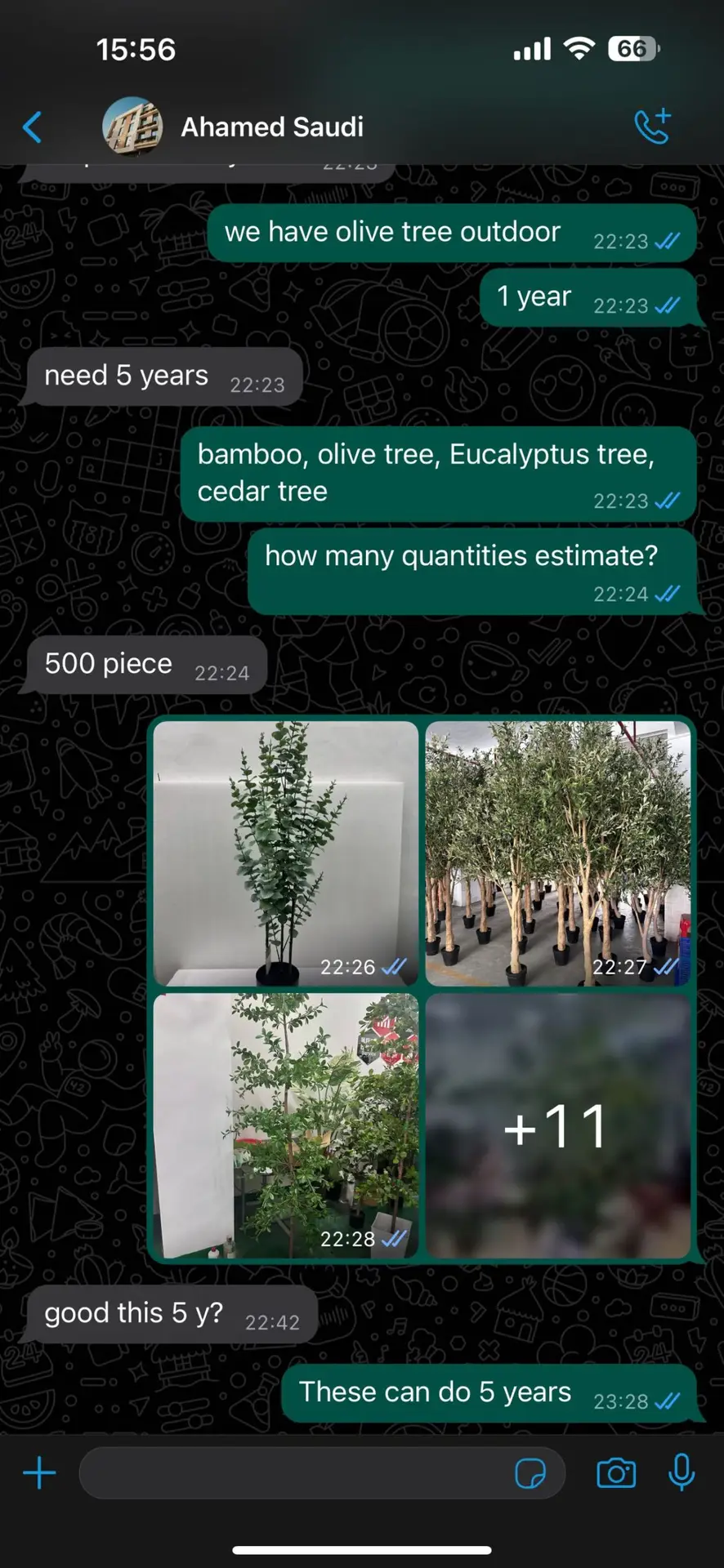This screenshot has width=724, height=1568.
Task: Open the olive trees photo sent 22:27
Action: click(x=558, y=853)
